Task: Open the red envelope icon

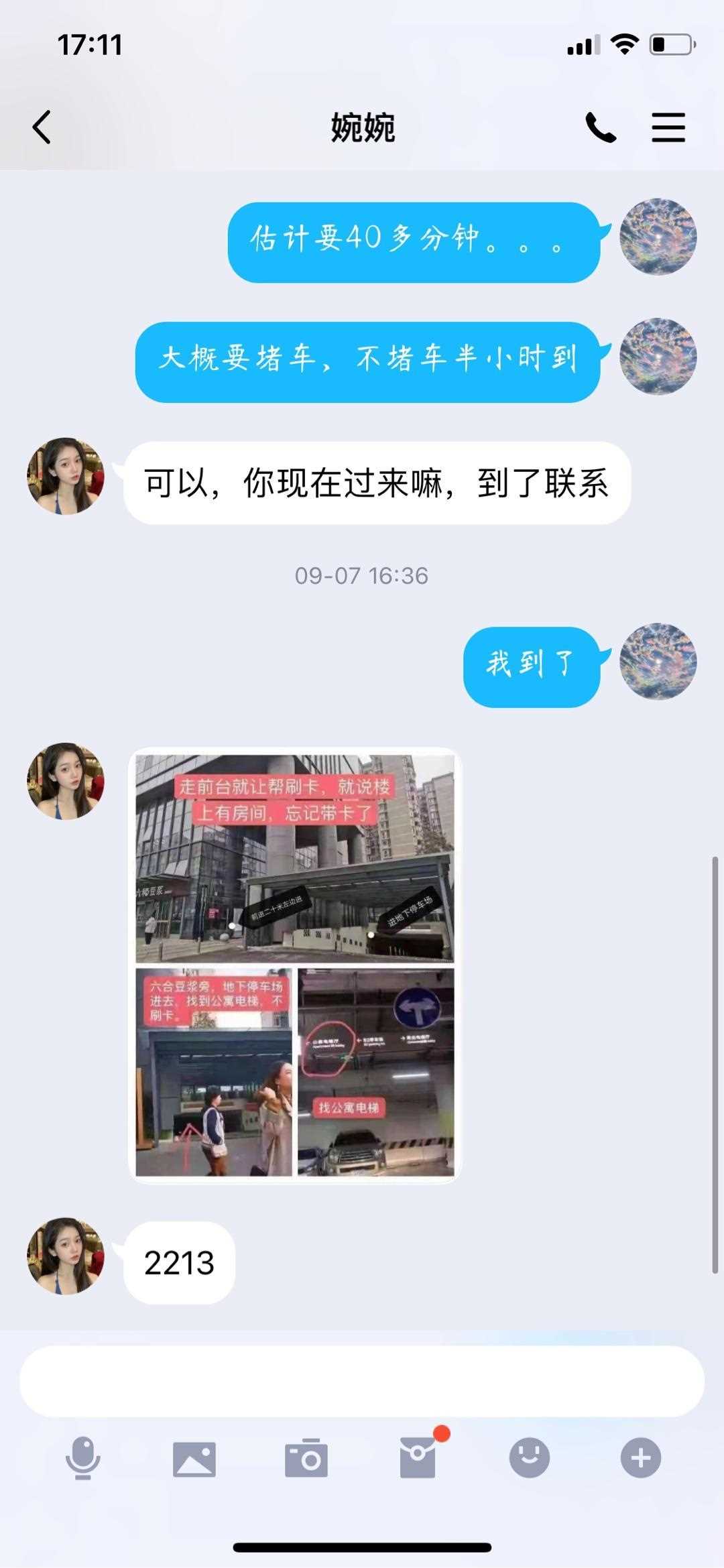Action: (x=418, y=1457)
